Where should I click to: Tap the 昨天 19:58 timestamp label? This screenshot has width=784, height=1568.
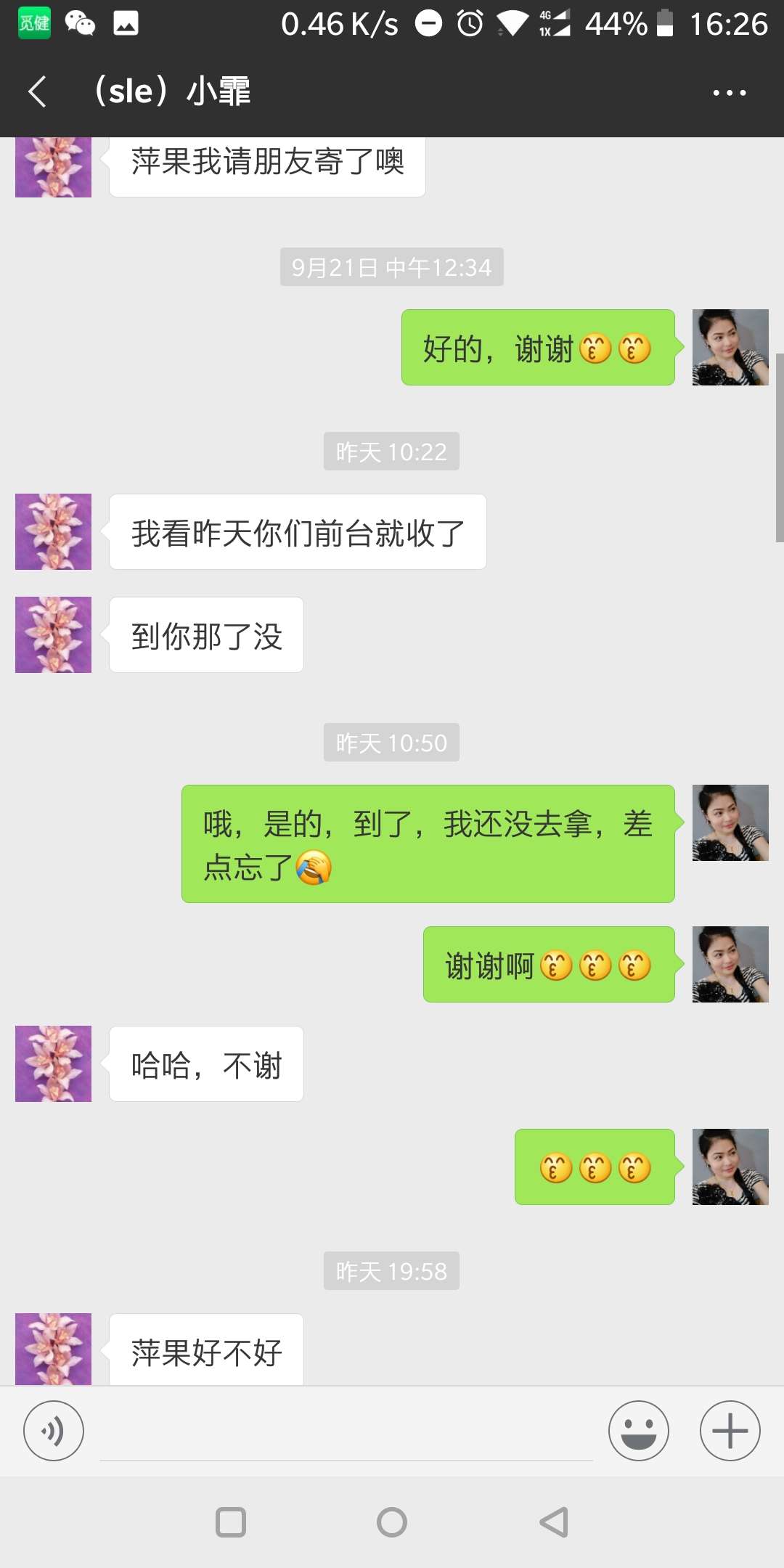click(391, 1271)
